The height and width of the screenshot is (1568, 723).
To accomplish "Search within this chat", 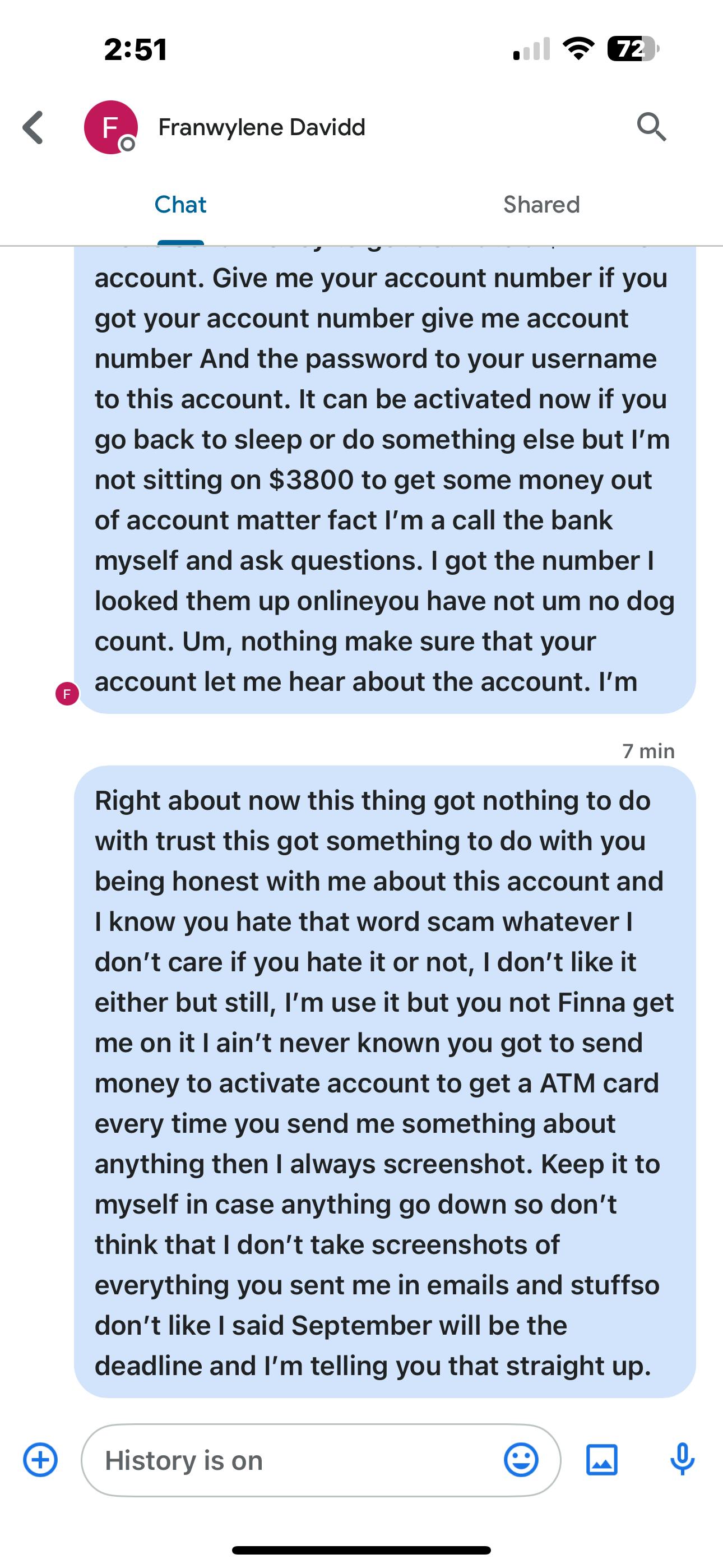I will click(x=651, y=127).
